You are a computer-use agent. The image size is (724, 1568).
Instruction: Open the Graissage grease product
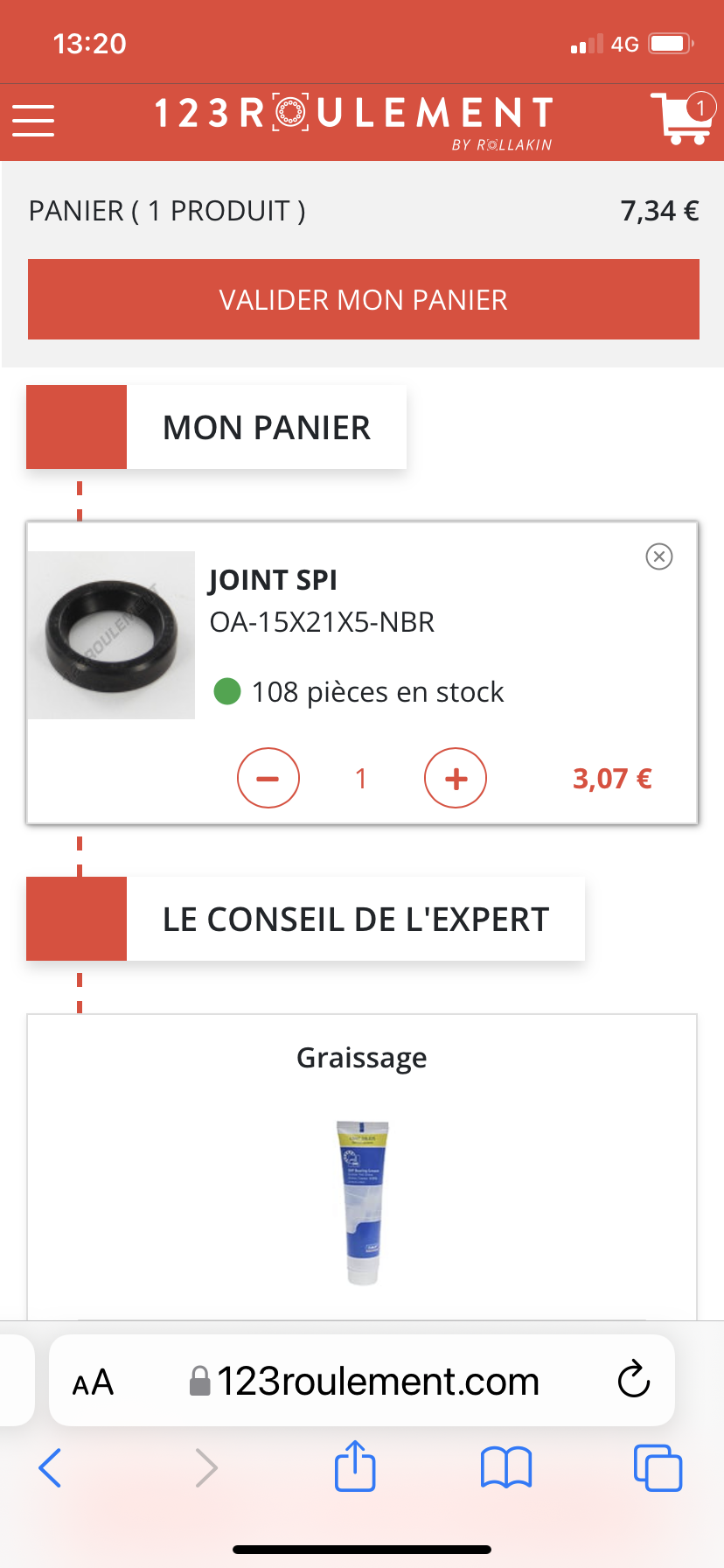(x=362, y=1202)
